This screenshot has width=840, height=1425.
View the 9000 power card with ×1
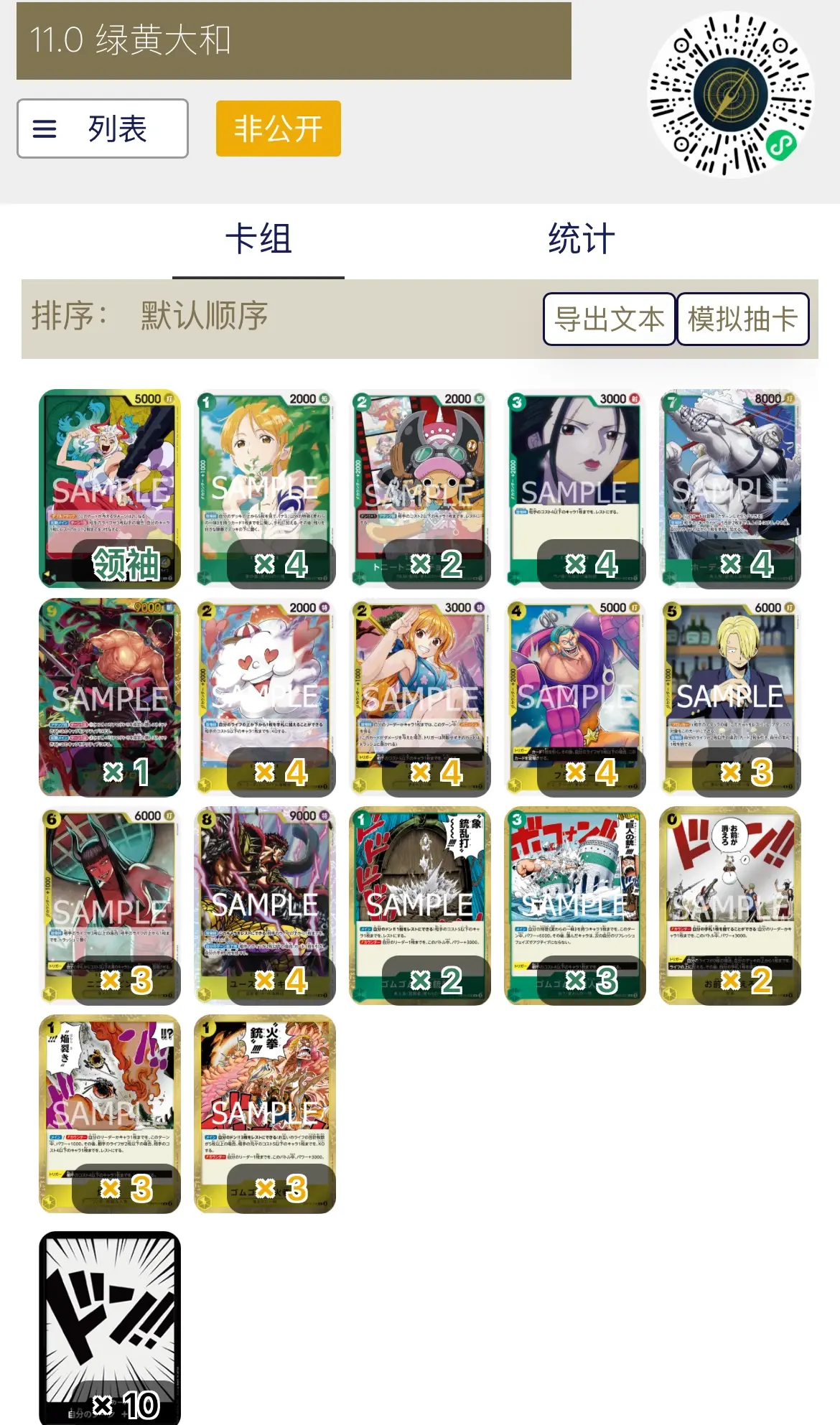pyautogui.click(x=110, y=697)
